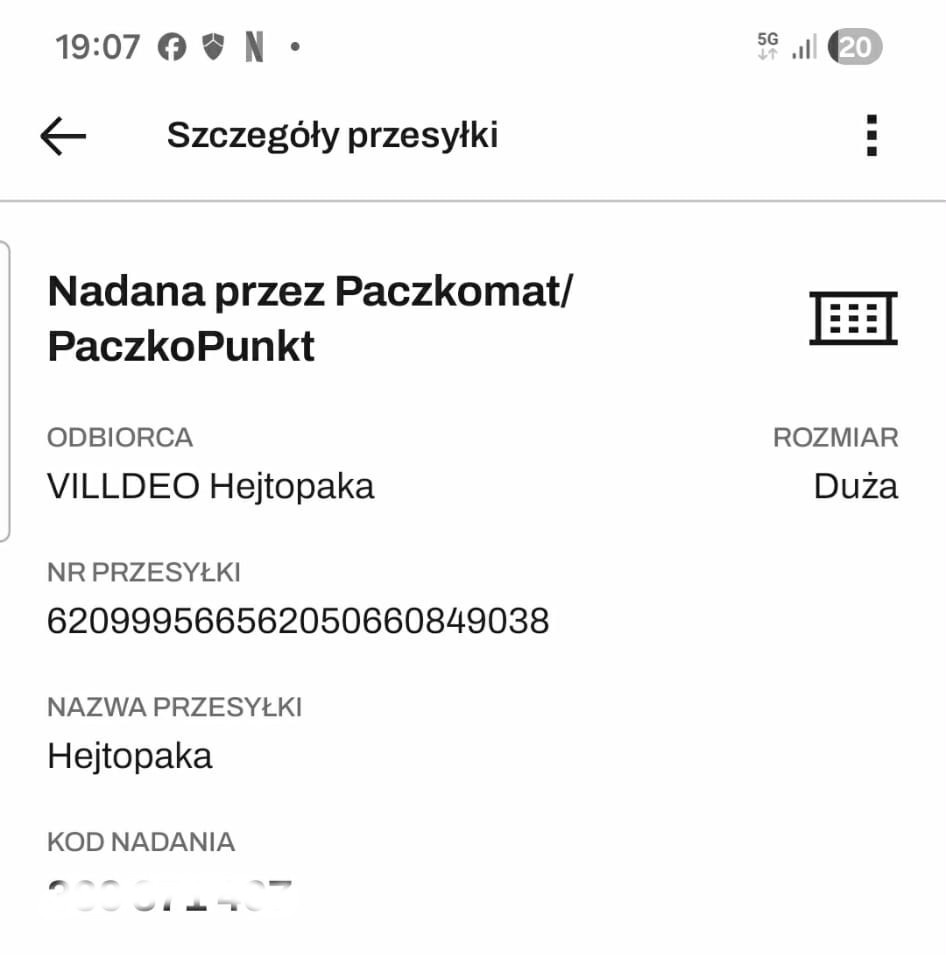Tap the battery indicator showing 20
The width and height of the screenshot is (946, 955).
(853, 46)
